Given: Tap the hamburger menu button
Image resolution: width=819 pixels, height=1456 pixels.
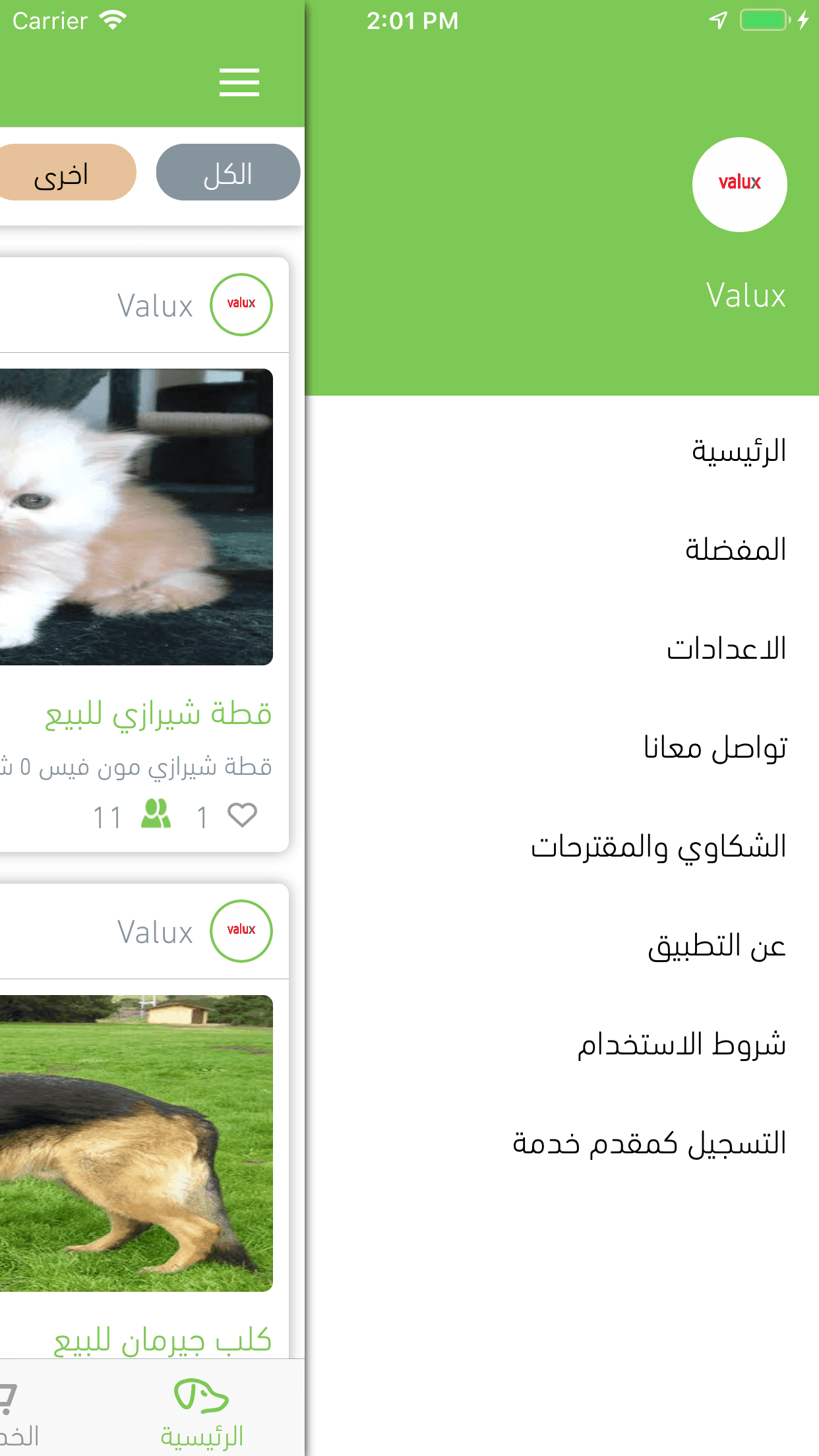Looking at the screenshot, I should 239,82.
